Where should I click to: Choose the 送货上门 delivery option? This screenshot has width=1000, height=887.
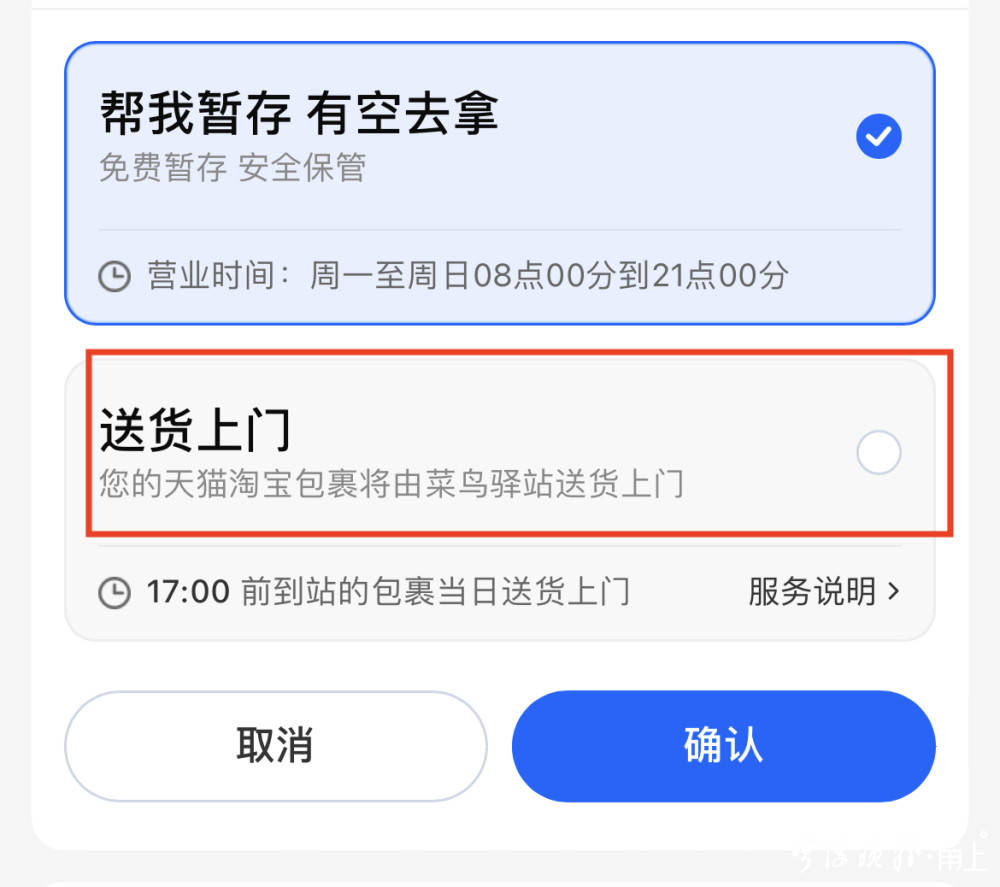[878, 454]
